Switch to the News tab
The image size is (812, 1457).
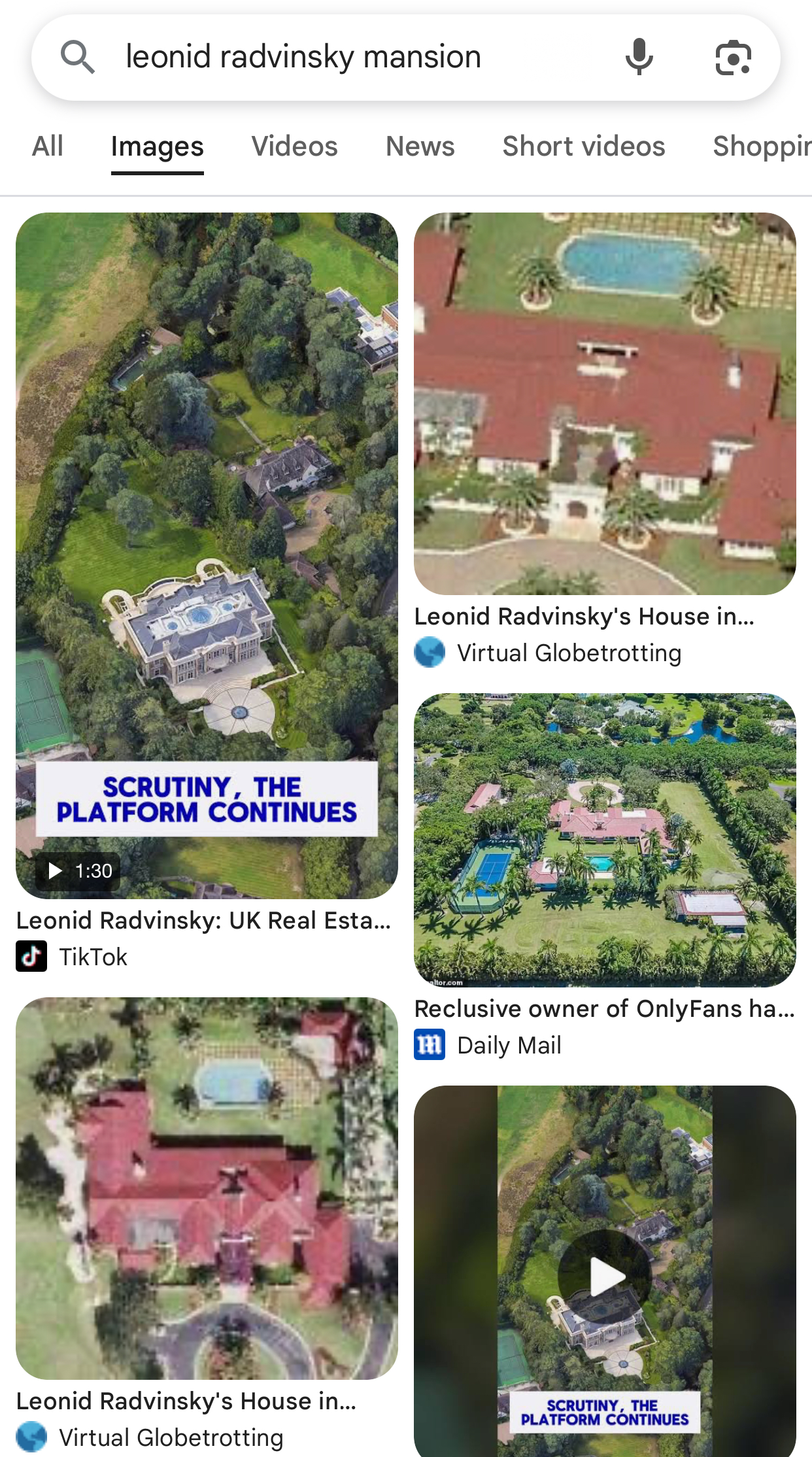click(x=420, y=146)
